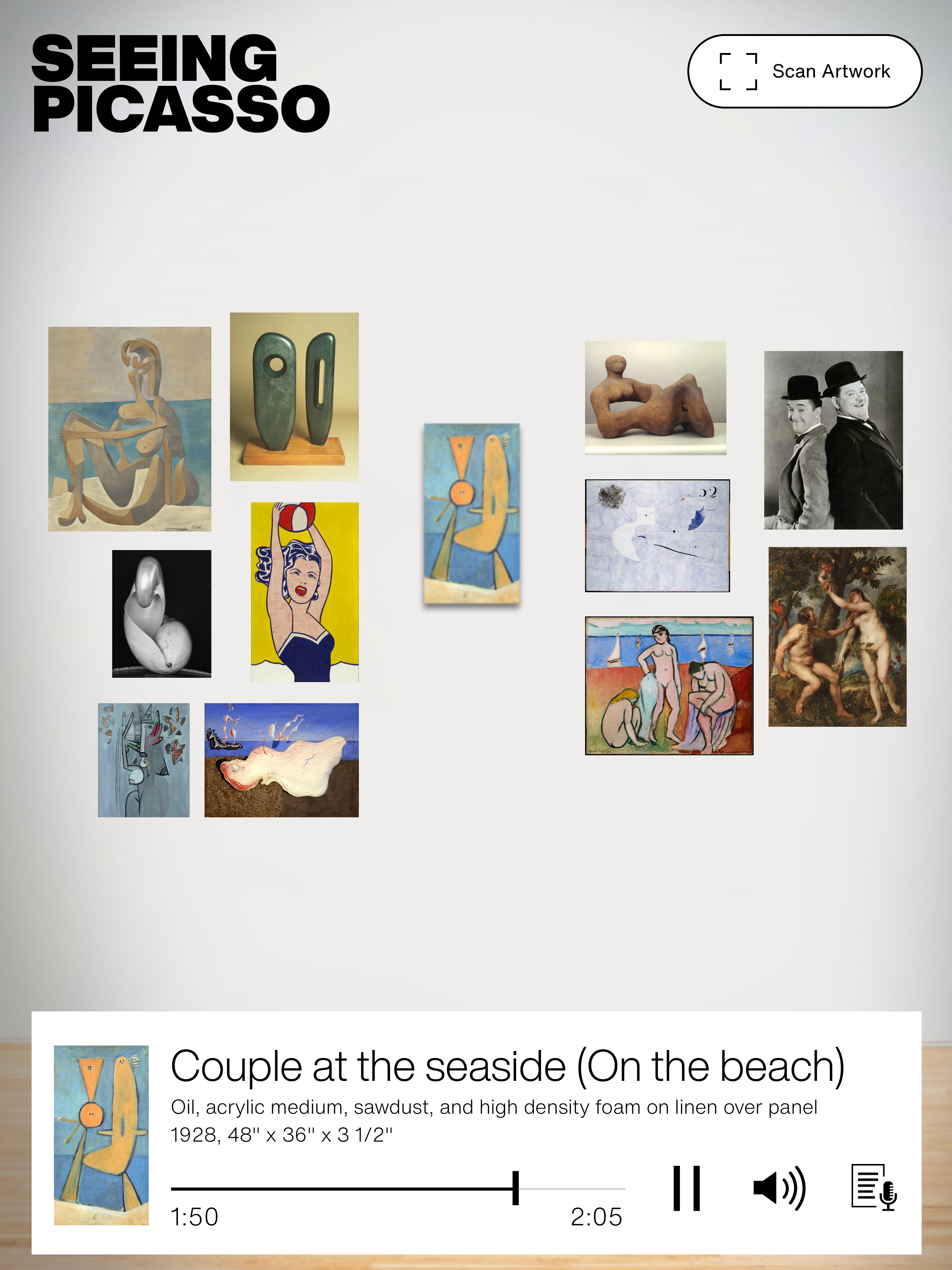Screen dimensions: 952x1270
Task: Open the pale blue abstract painting
Action: [x=657, y=536]
